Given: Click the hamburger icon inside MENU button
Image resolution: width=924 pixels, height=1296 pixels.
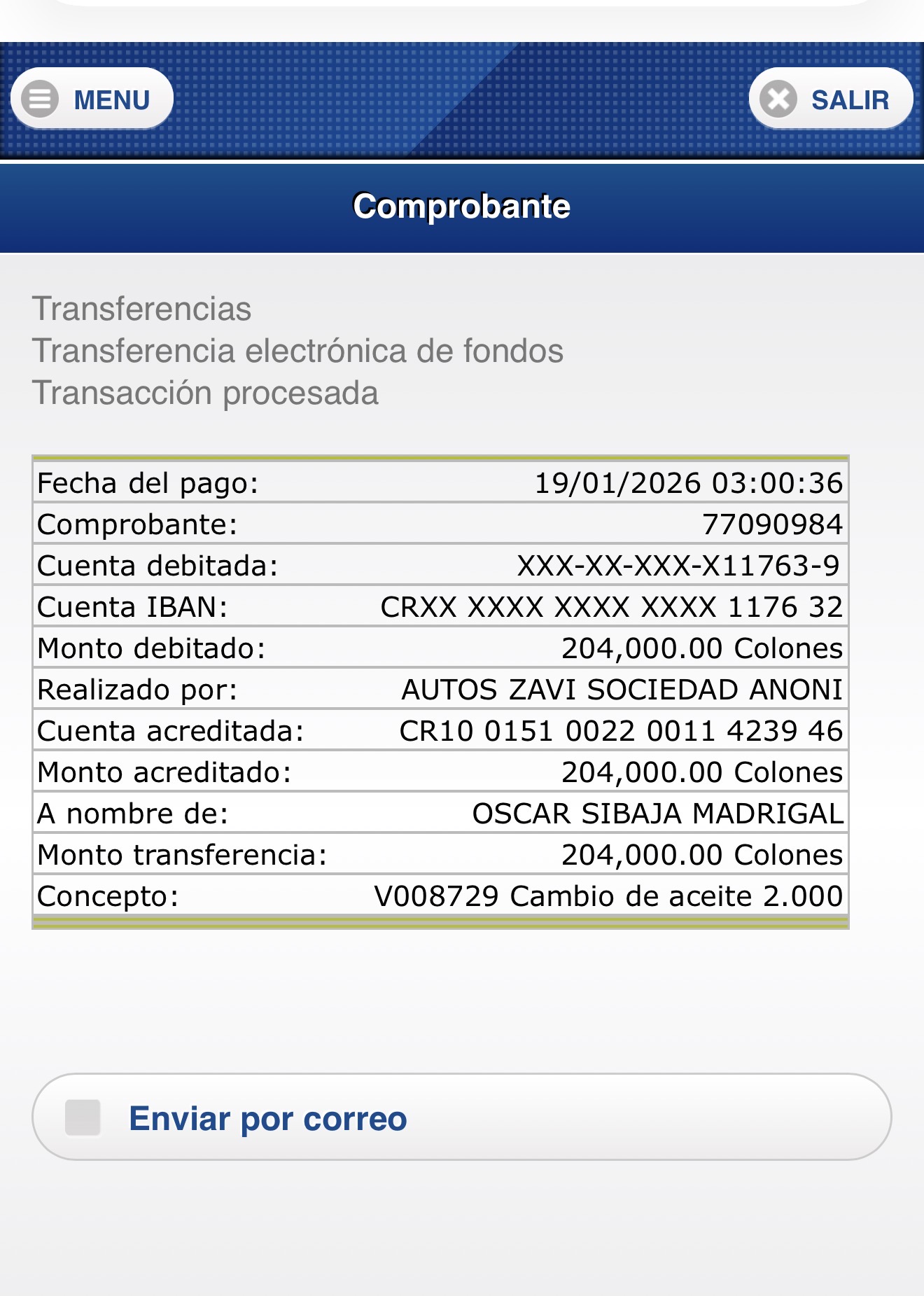Looking at the screenshot, I should point(41,99).
